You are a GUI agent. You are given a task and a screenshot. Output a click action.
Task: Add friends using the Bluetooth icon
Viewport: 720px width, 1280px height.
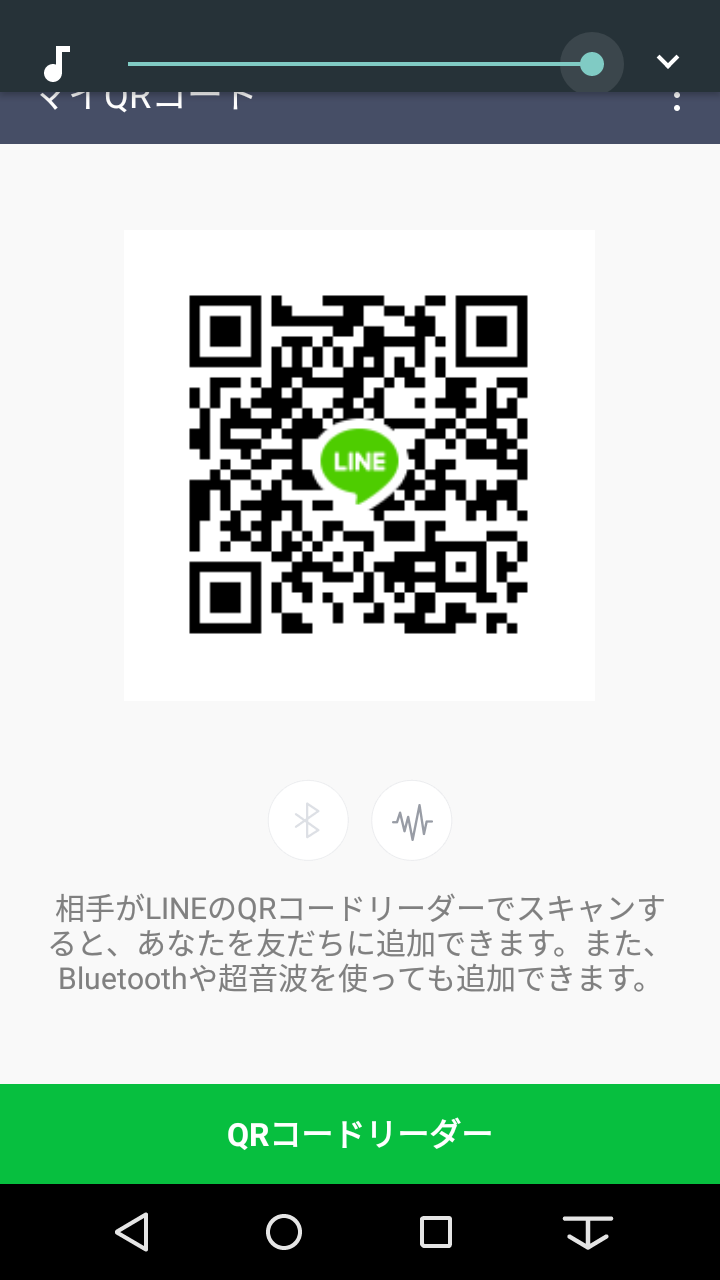click(x=308, y=821)
